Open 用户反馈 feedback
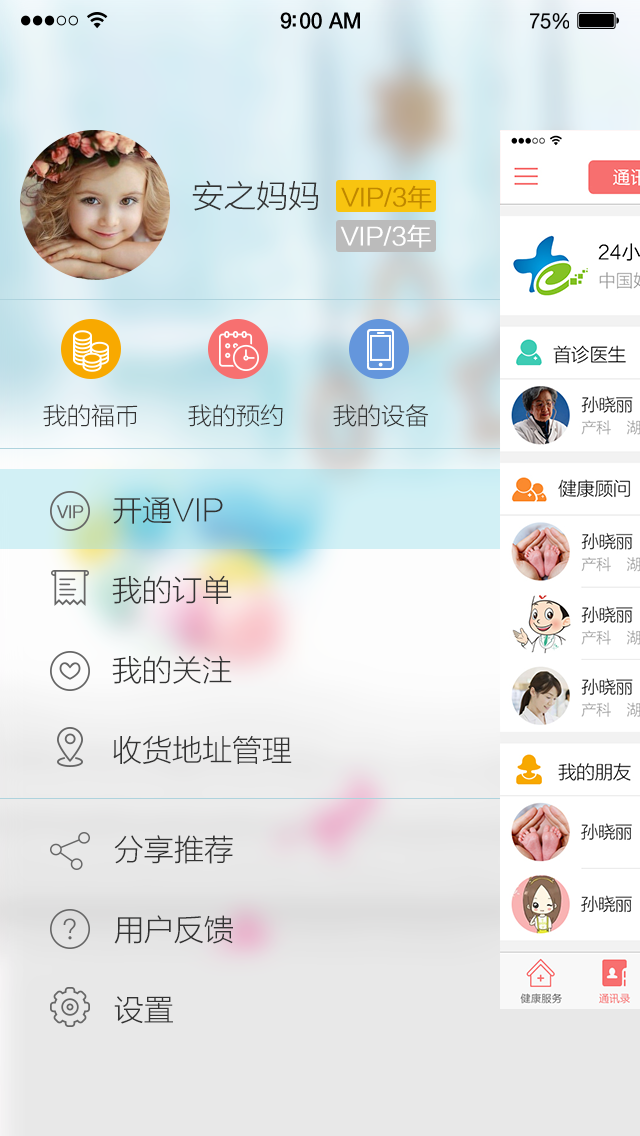 point(250,930)
